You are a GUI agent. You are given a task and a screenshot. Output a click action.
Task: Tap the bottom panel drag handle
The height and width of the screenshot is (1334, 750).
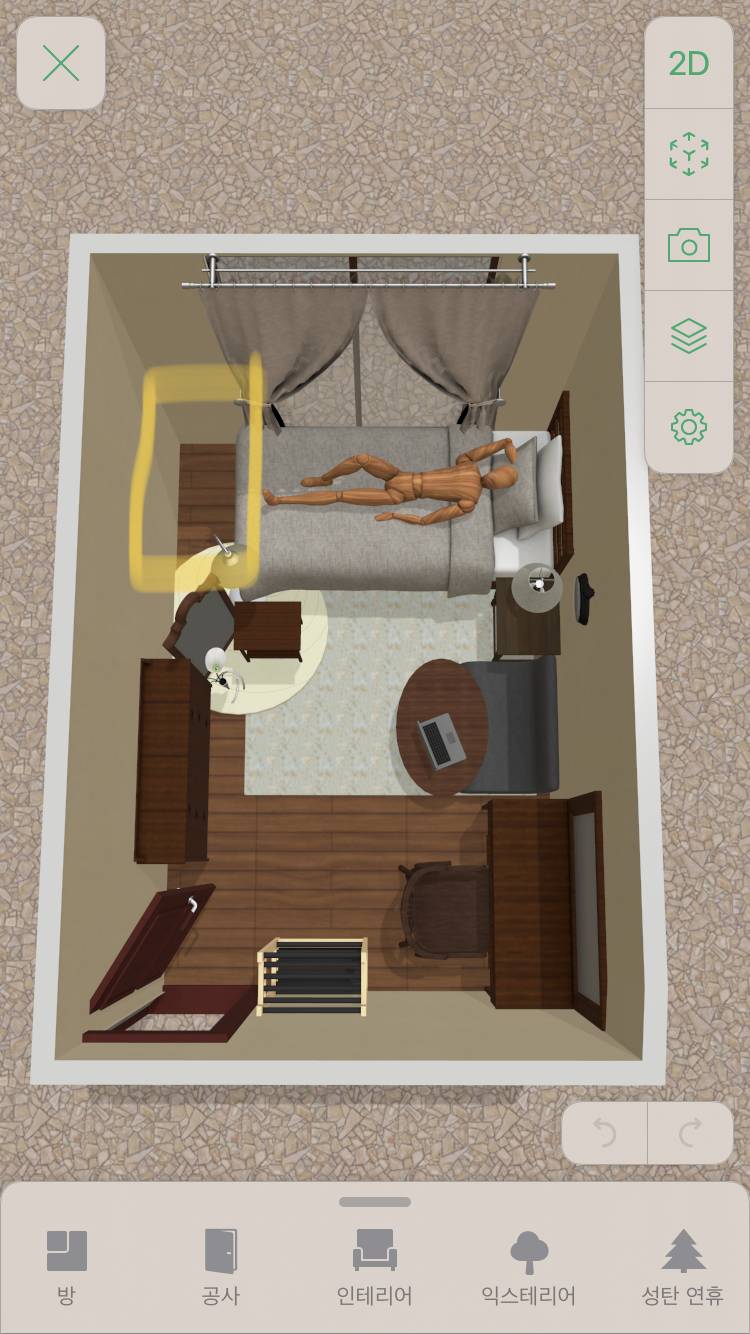point(375,1202)
